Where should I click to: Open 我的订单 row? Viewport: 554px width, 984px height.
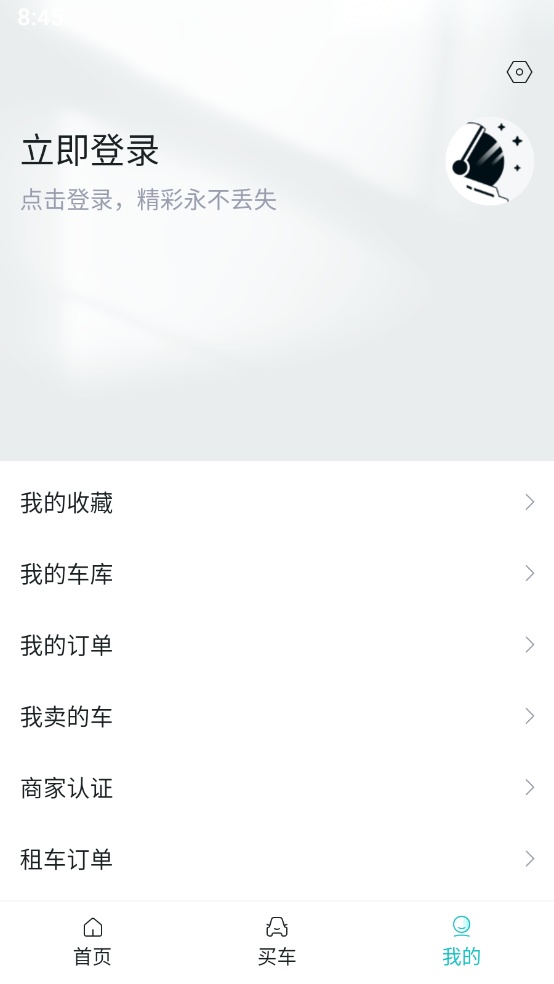point(277,645)
